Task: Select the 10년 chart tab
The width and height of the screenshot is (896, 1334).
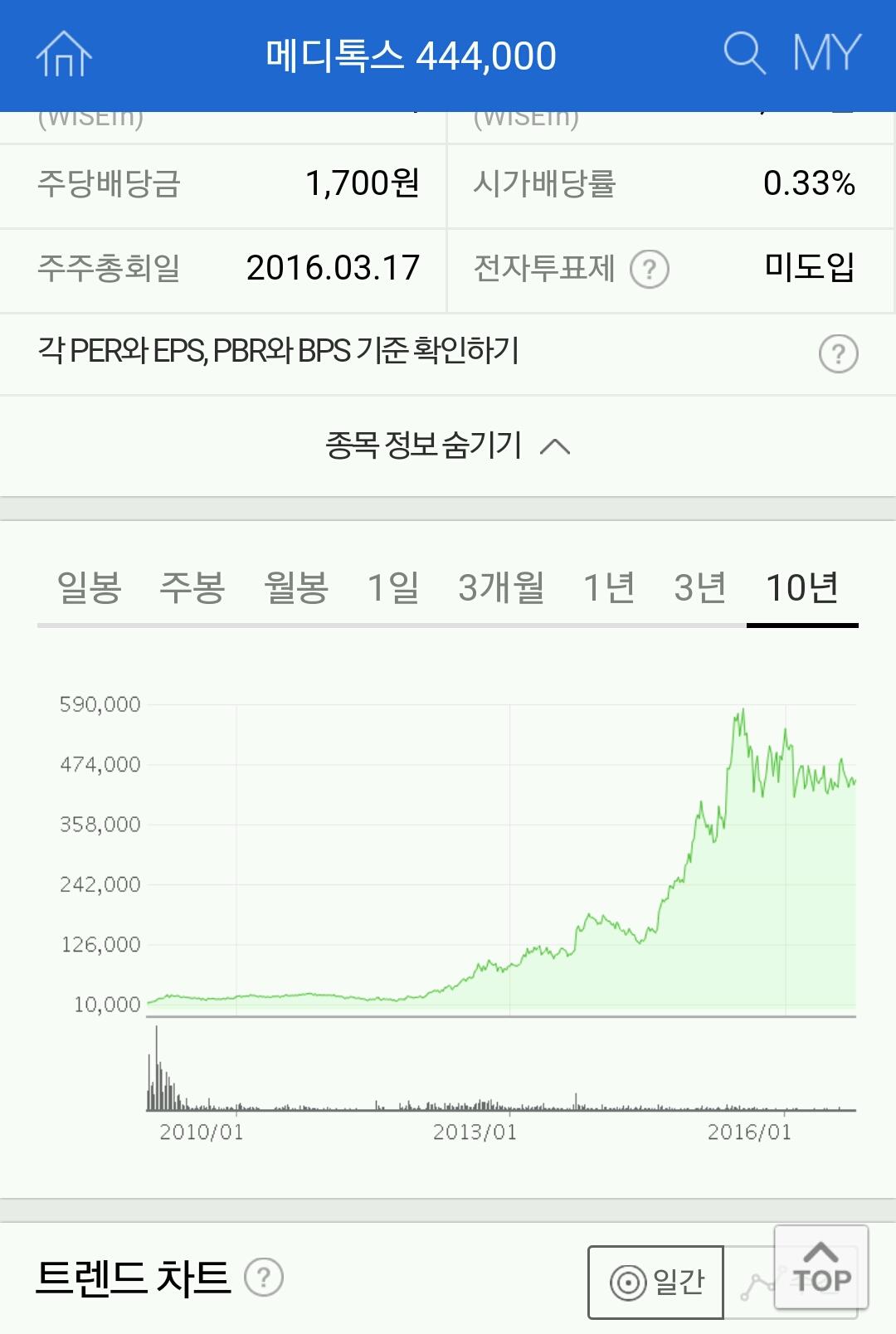Action: tap(801, 587)
